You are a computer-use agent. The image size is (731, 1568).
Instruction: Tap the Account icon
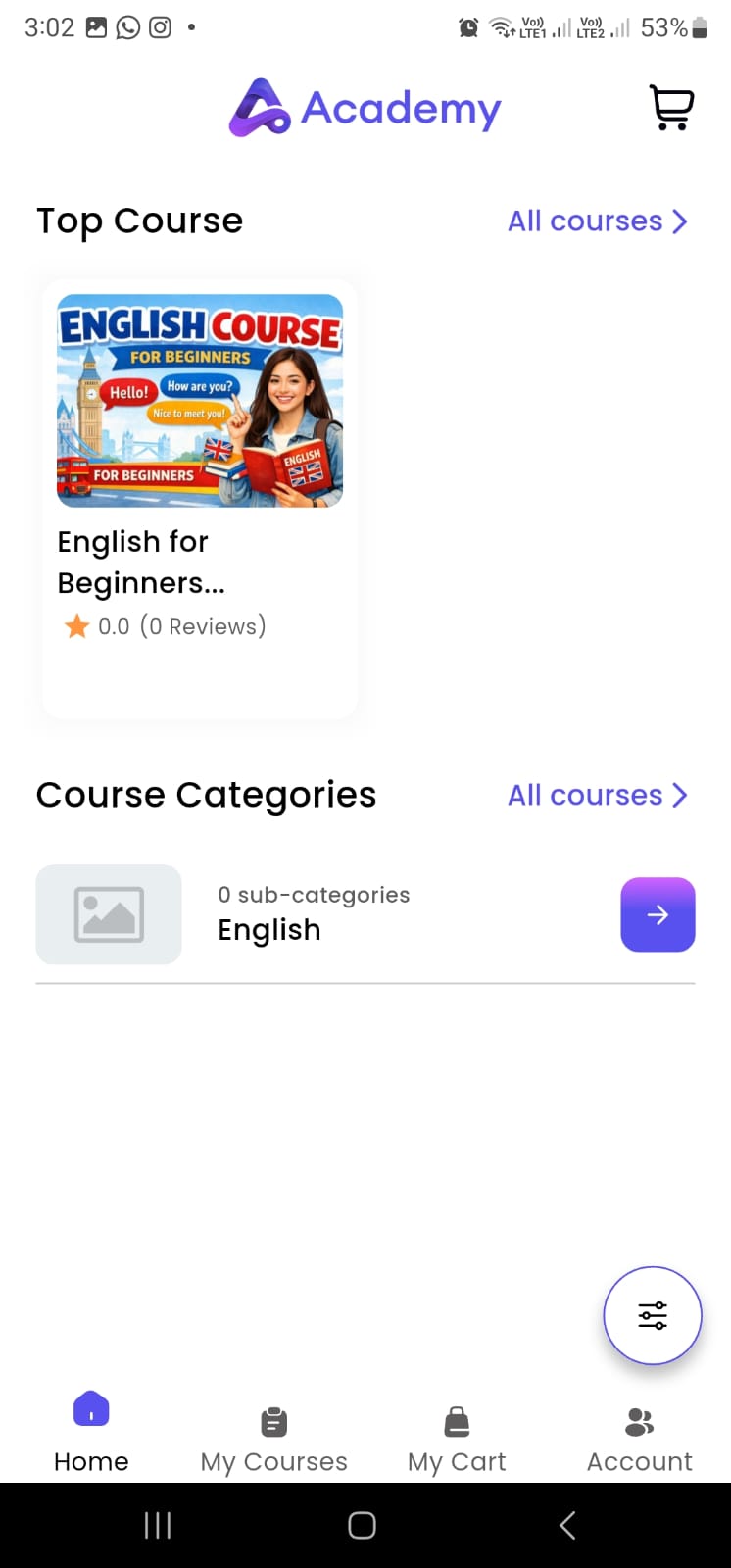click(639, 1421)
